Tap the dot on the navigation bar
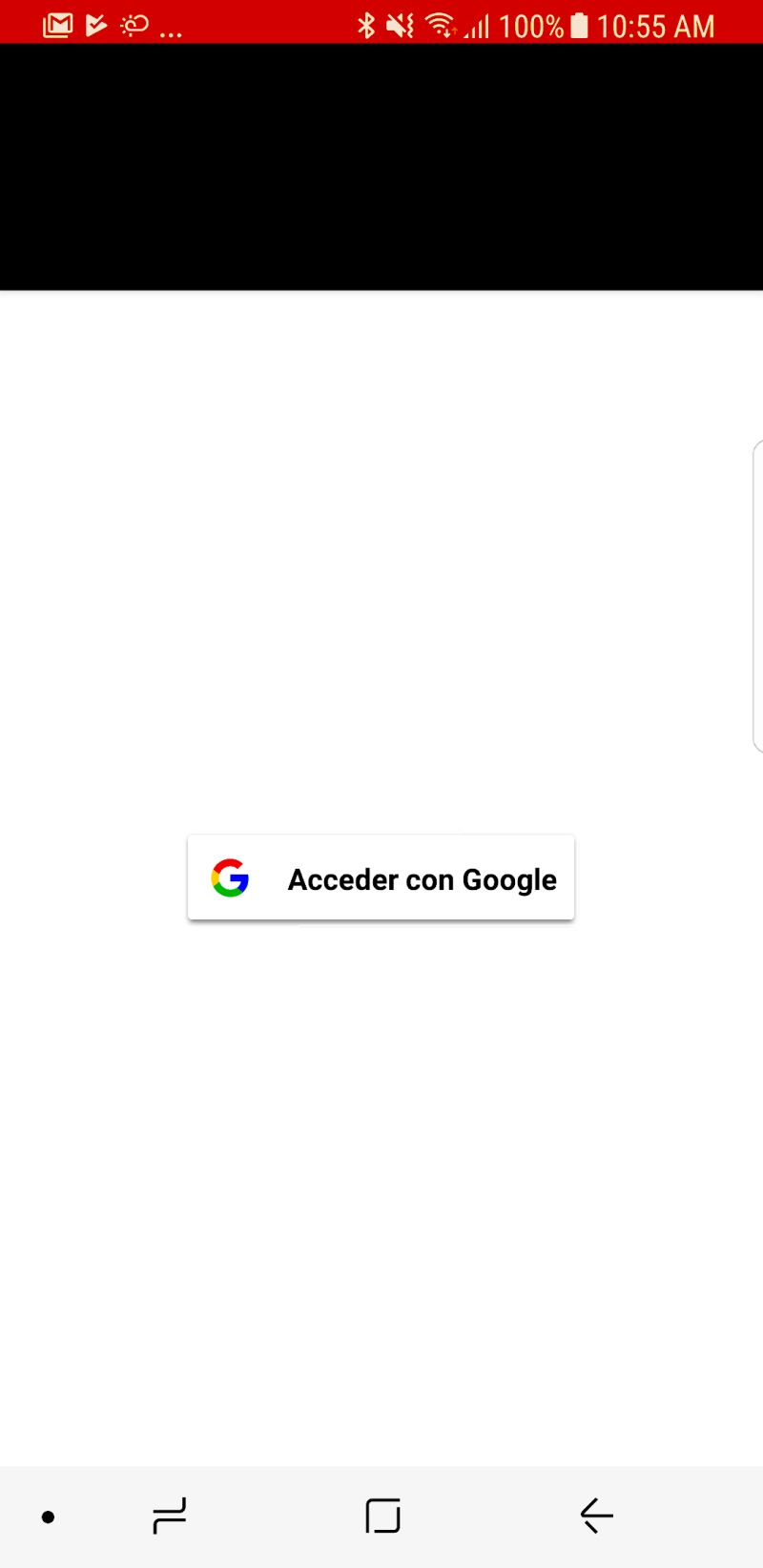763x1568 pixels. [x=50, y=1516]
